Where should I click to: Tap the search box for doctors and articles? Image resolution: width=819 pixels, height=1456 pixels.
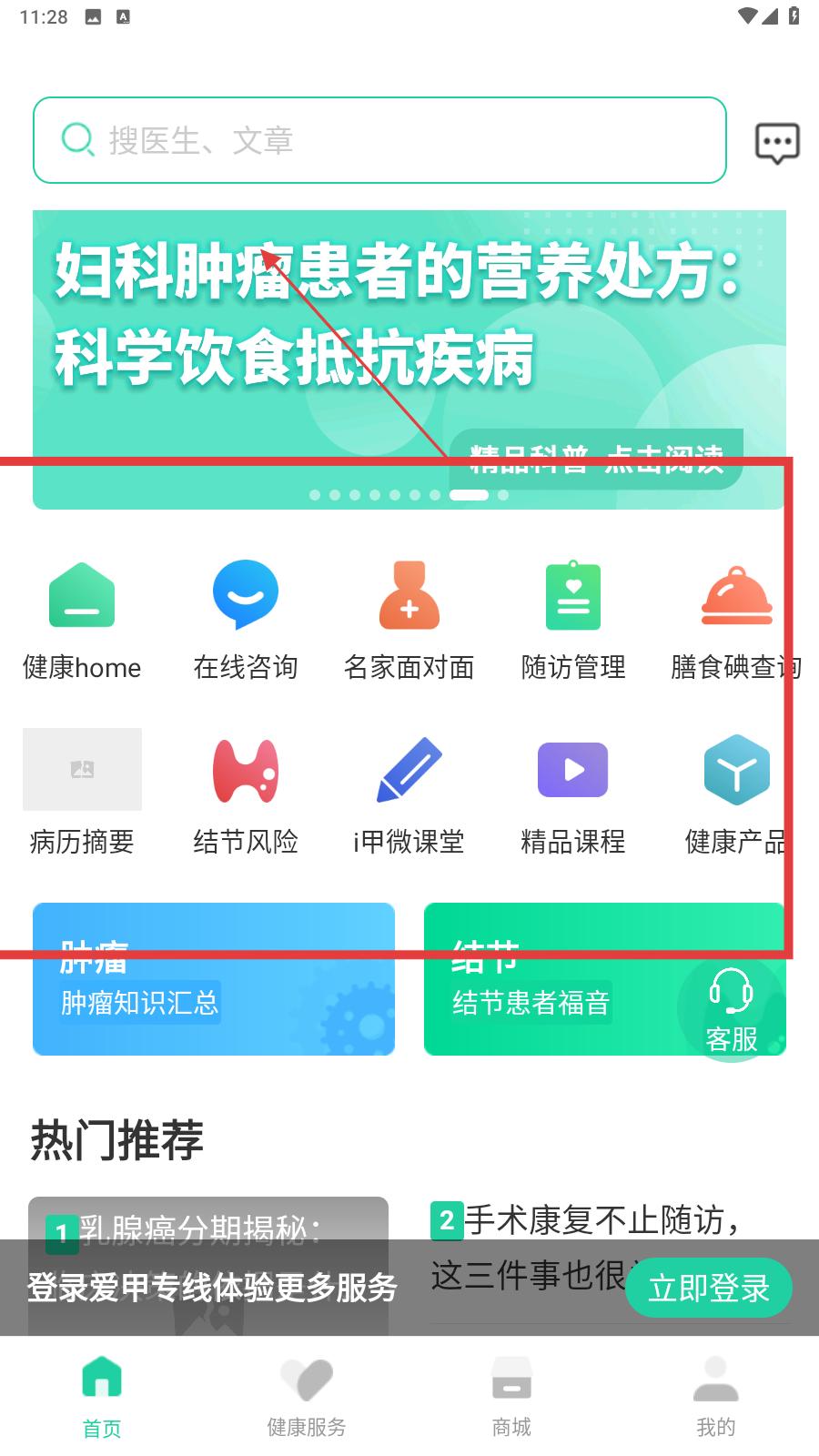coord(379,140)
